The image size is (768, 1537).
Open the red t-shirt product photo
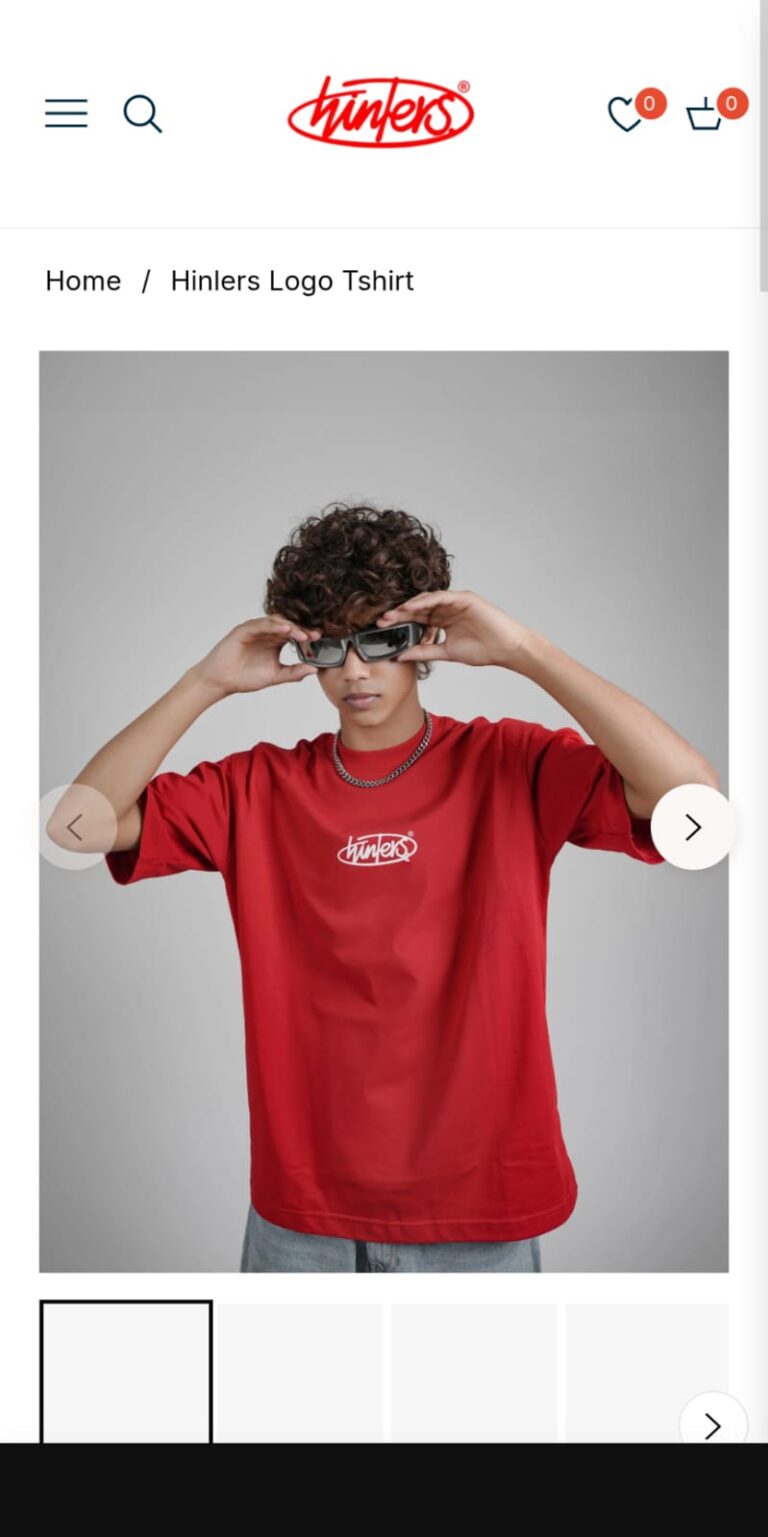[384, 1000]
